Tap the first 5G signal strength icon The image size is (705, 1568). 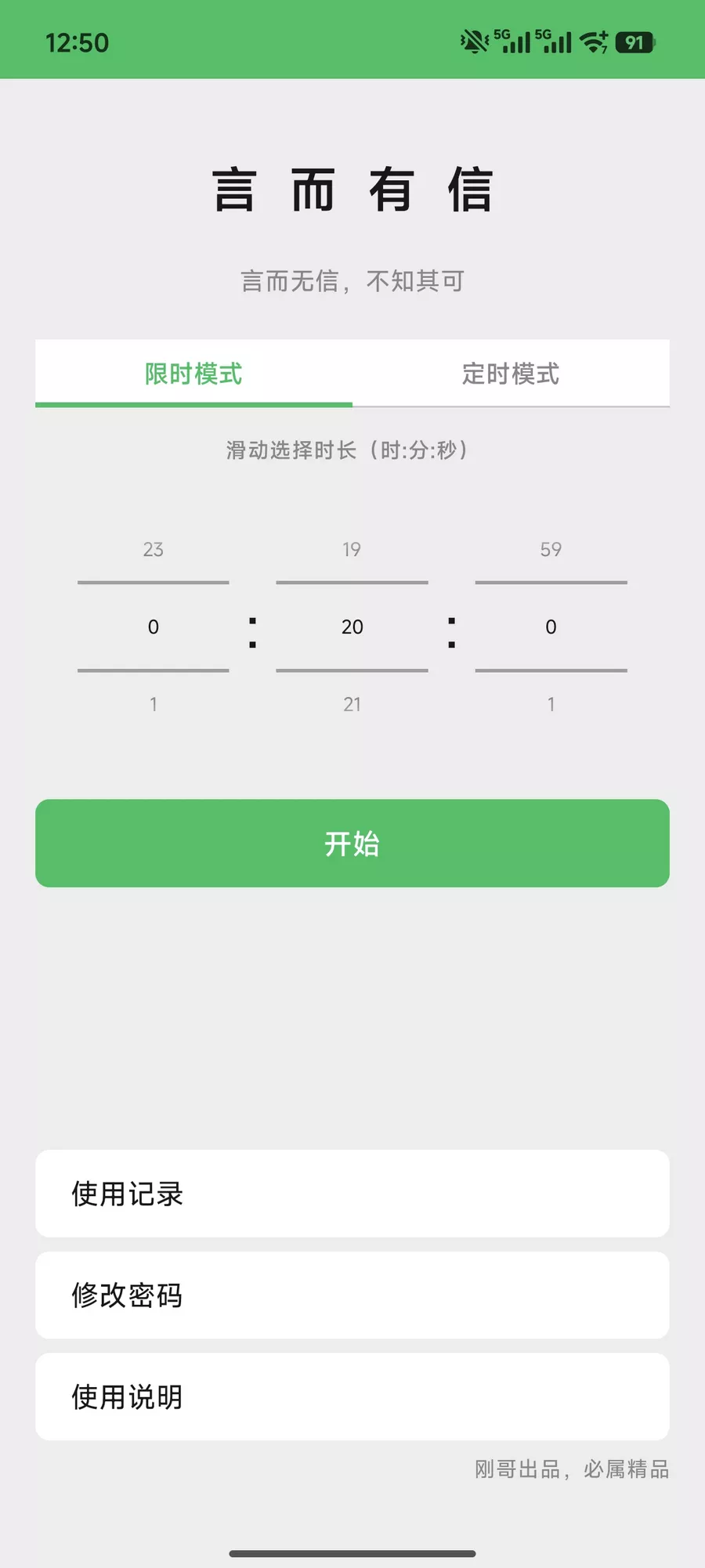513,41
